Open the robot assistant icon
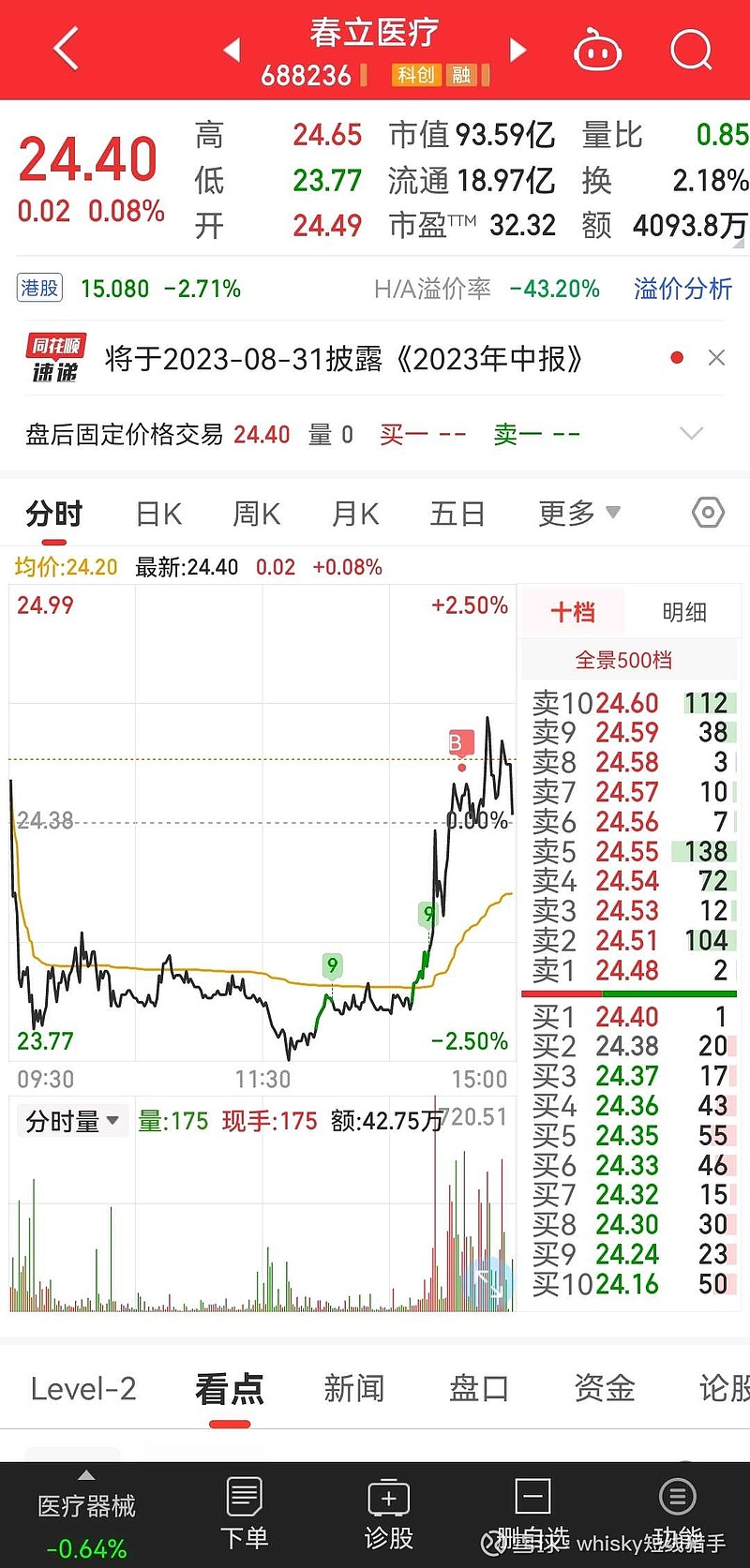This screenshot has height=1568, width=750. (x=597, y=50)
